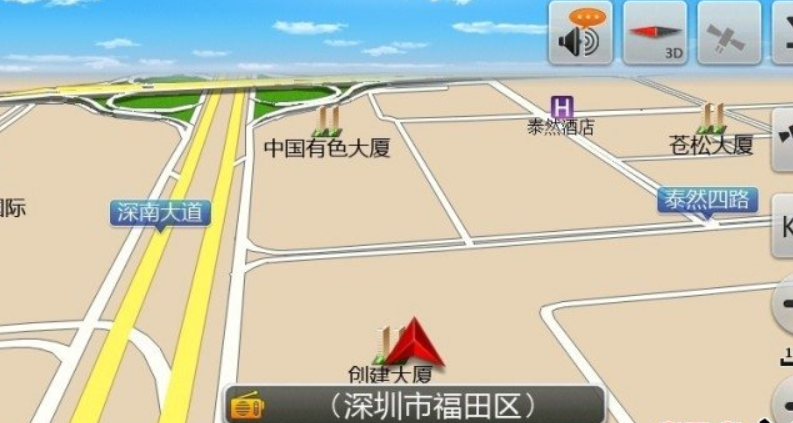
Task: Tap the voice prompt speaker button
Action: pyautogui.click(x=580, y=34)
